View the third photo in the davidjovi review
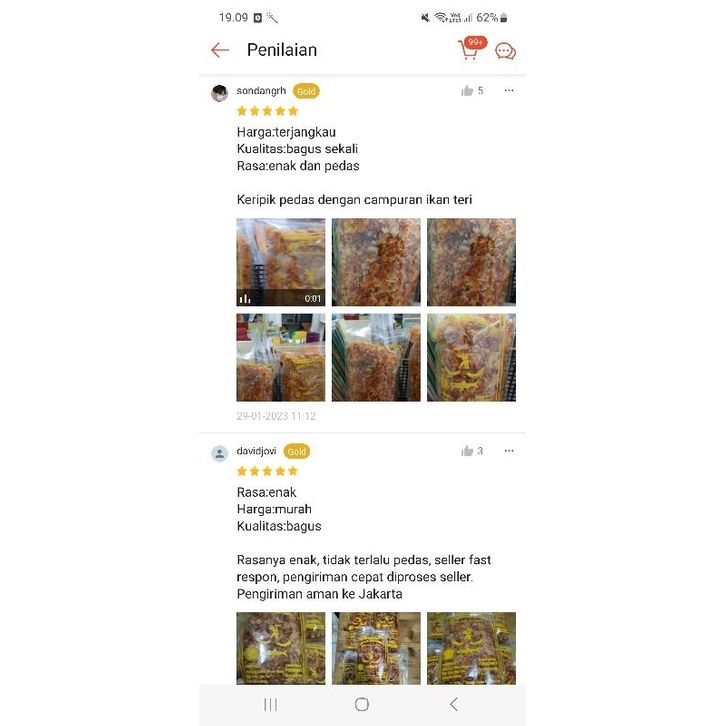This screenshot has height=726, width=726. tap(471, 648)
